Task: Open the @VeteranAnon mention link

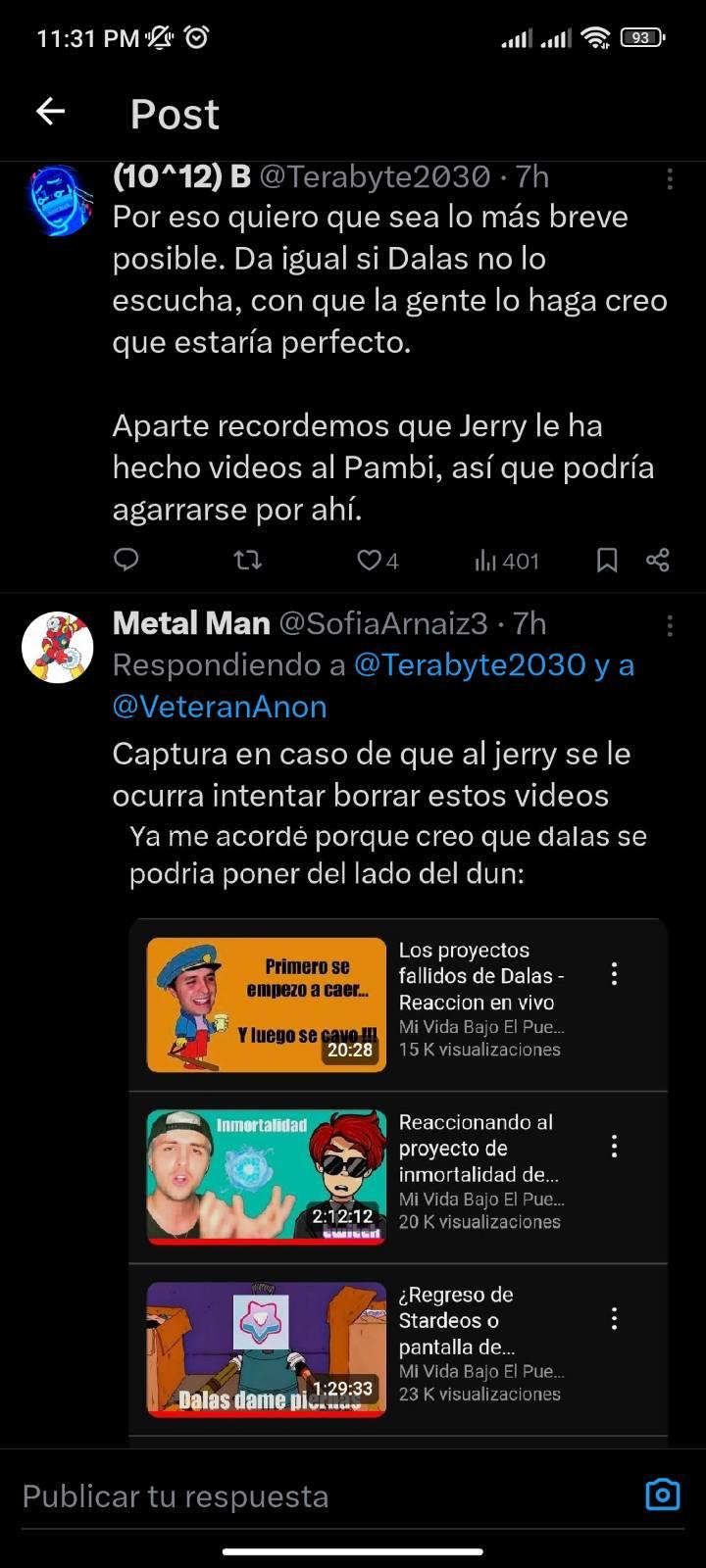Action: (220, 707)
